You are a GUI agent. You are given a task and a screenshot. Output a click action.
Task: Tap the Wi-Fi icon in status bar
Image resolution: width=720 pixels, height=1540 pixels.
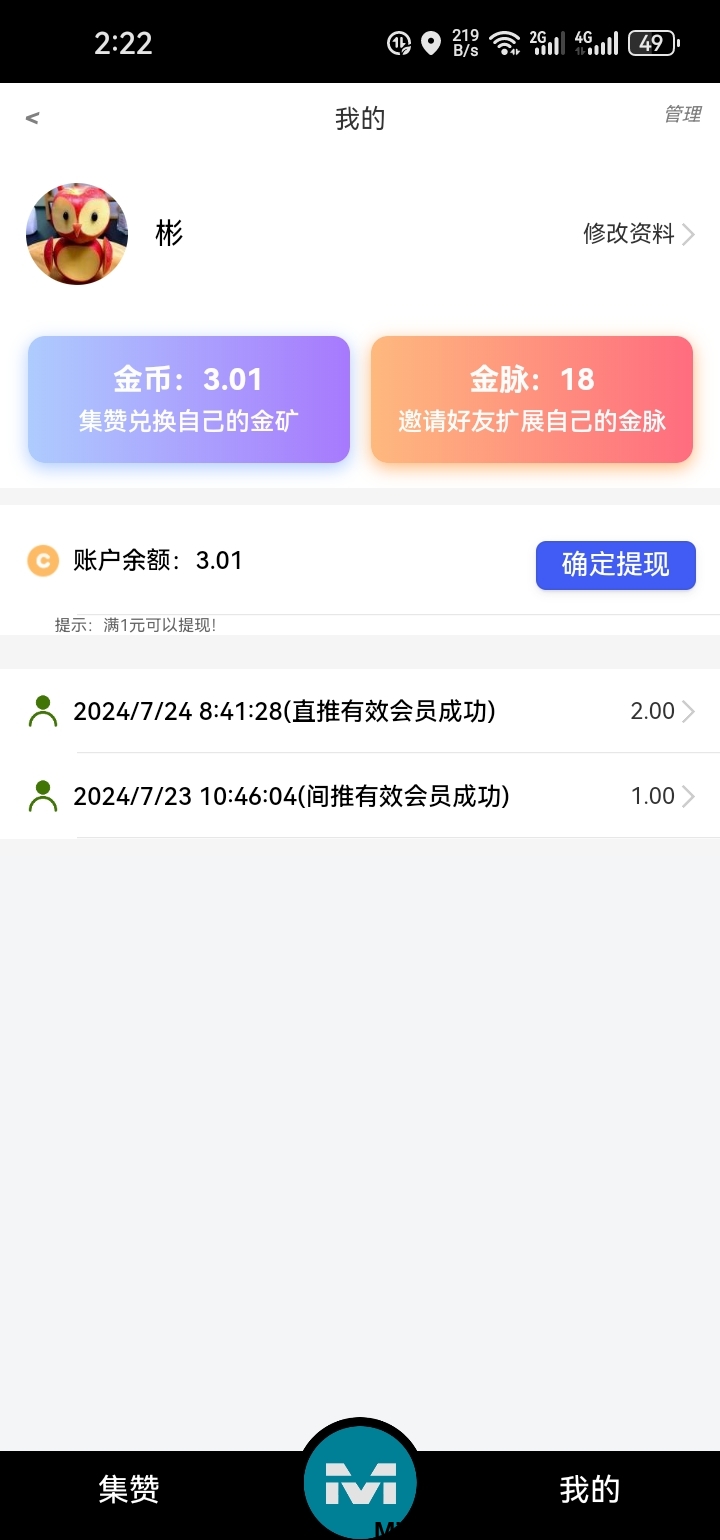click(504, 42)
